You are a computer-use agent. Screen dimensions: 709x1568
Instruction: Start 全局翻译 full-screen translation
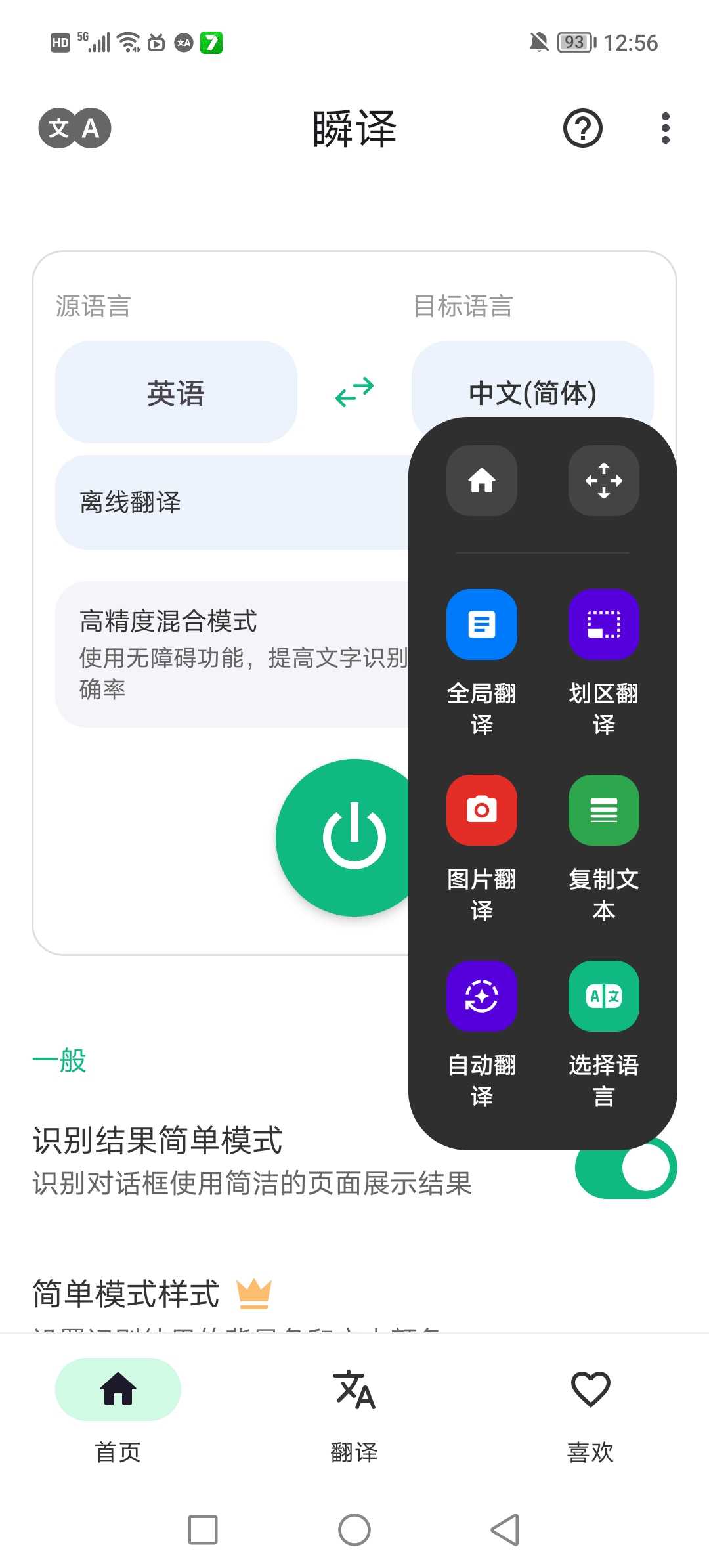481,624
